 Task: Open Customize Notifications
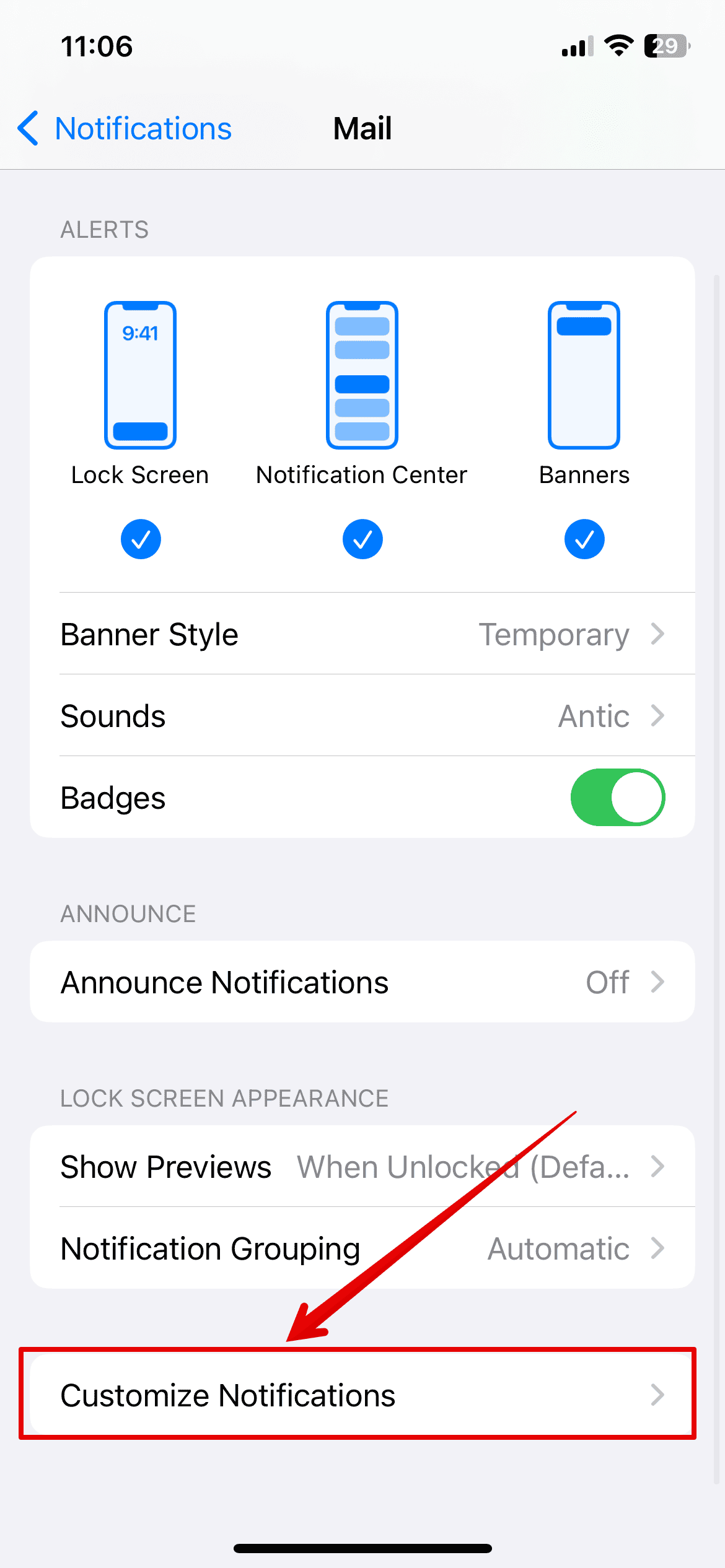point(362,1395)
